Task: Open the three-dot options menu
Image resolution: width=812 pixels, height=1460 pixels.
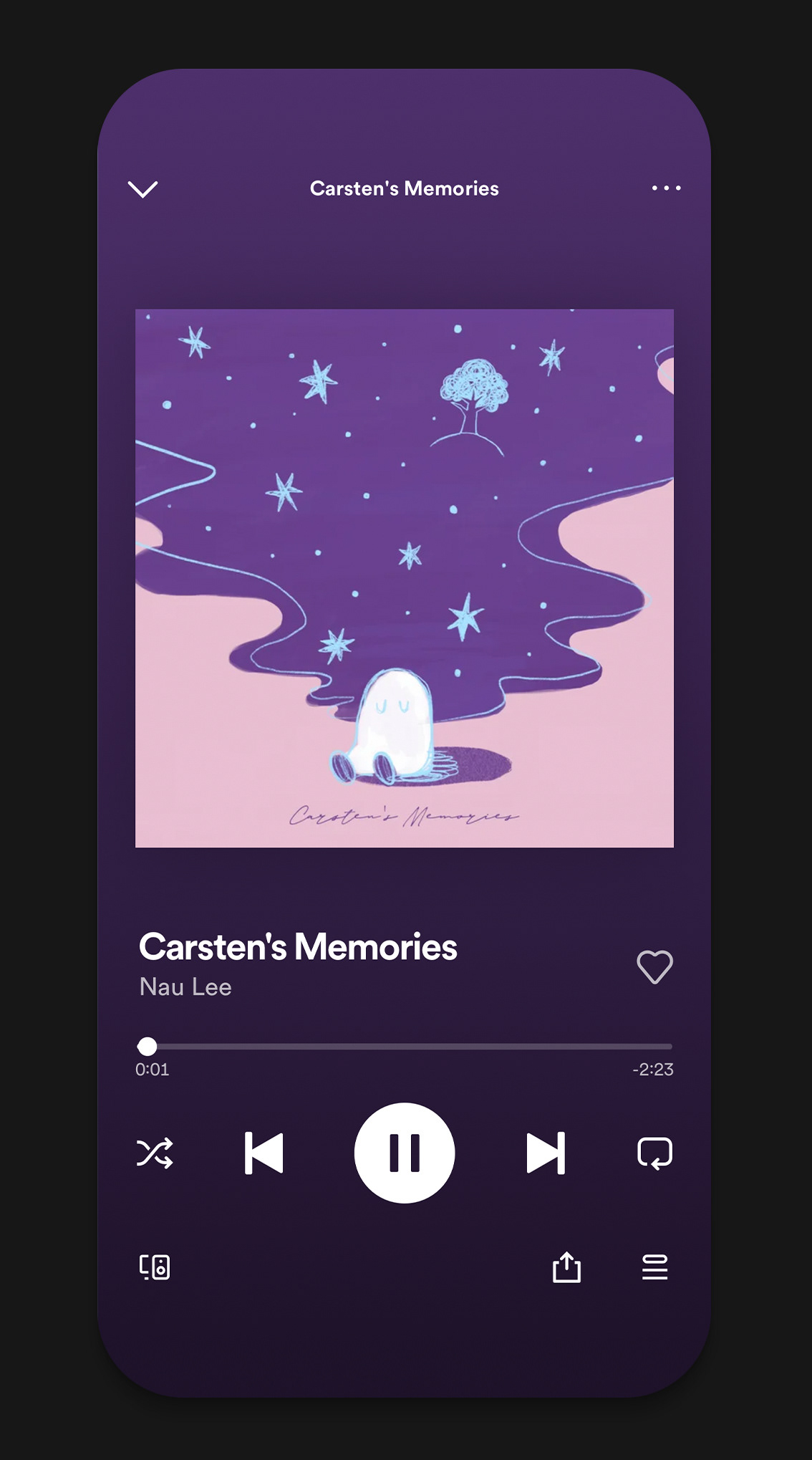Action: pos(666,188)
